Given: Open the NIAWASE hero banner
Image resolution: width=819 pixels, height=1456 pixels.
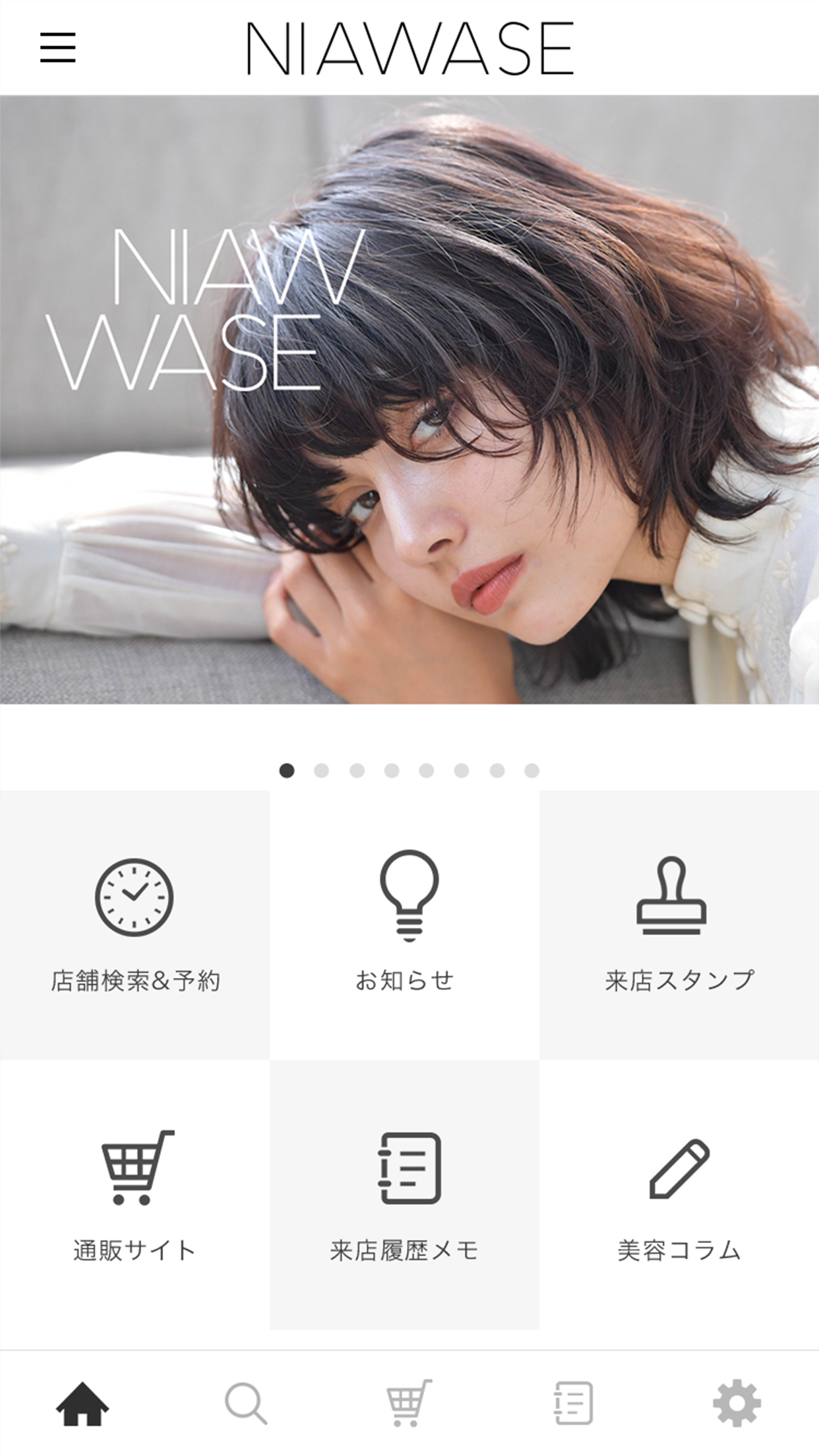Looking at the screenshot, I should click(x=409, y=400).
